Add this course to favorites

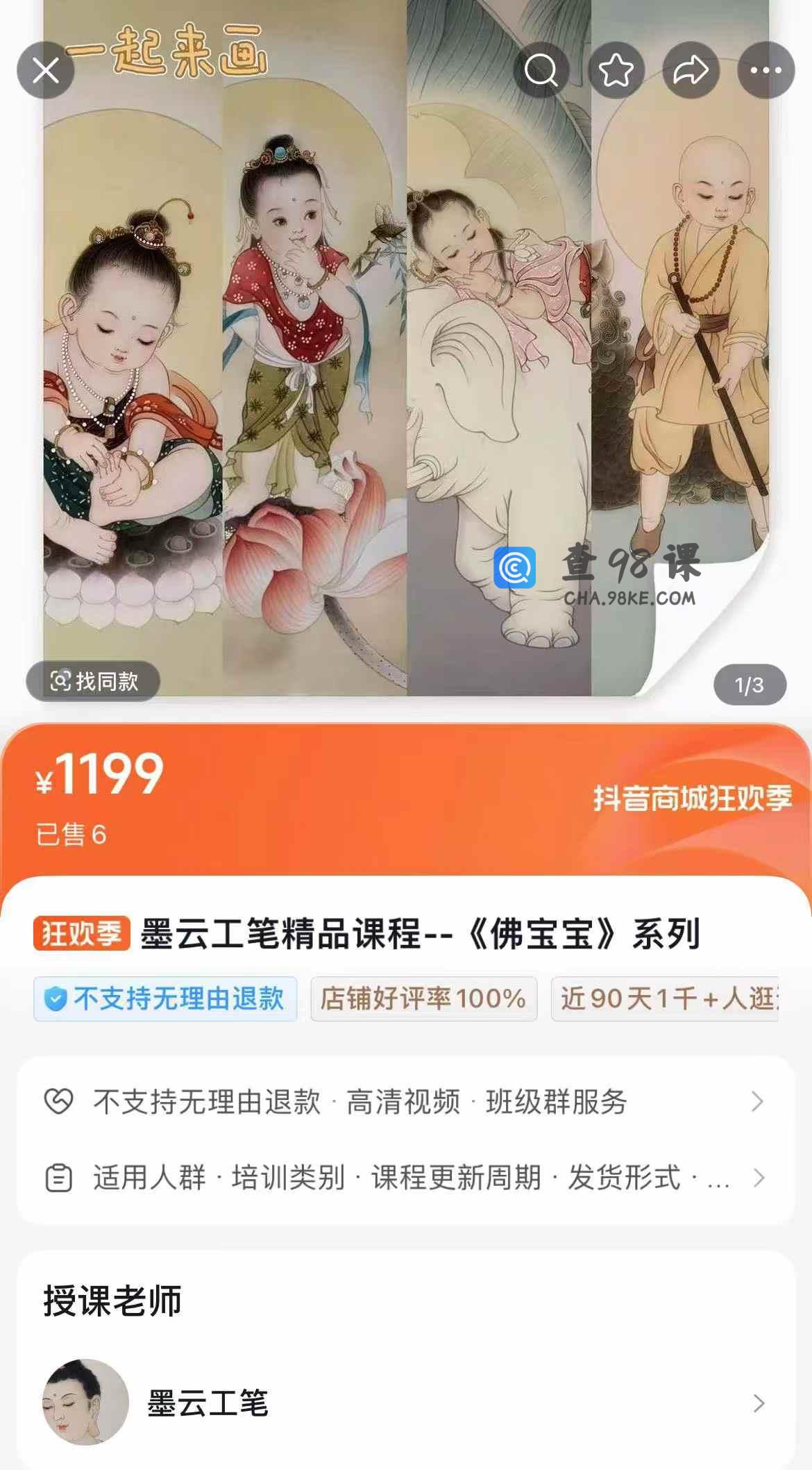tap(616, 70)
